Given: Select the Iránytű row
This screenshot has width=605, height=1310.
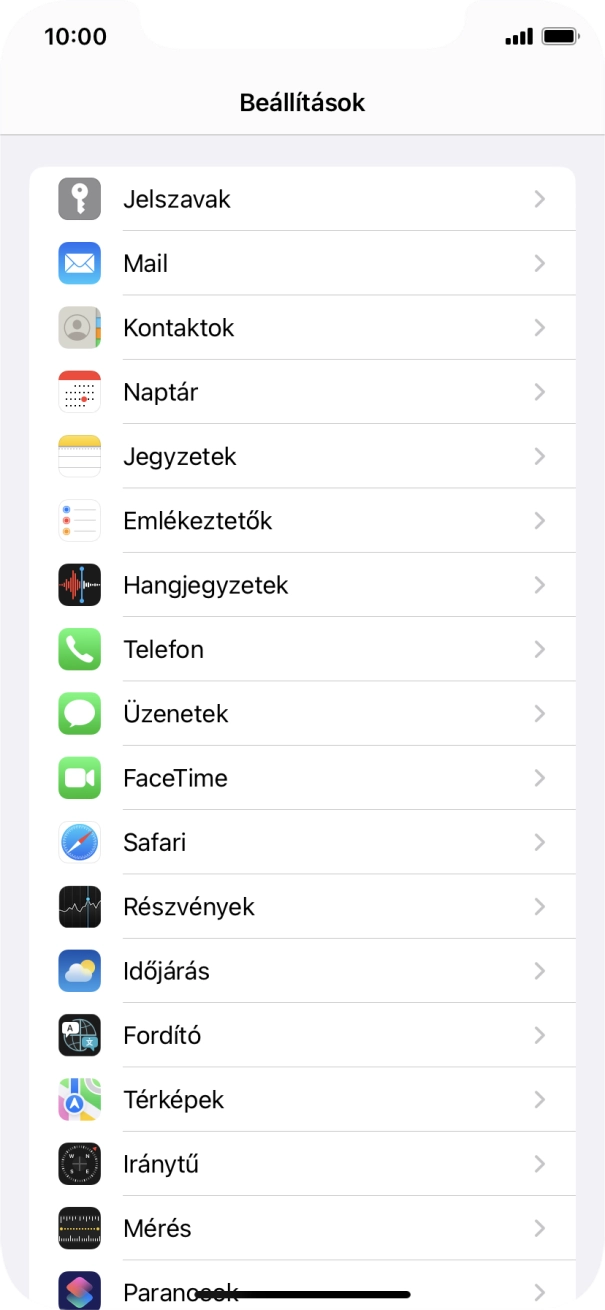Looking at the screenshot, I should 302,1164.
